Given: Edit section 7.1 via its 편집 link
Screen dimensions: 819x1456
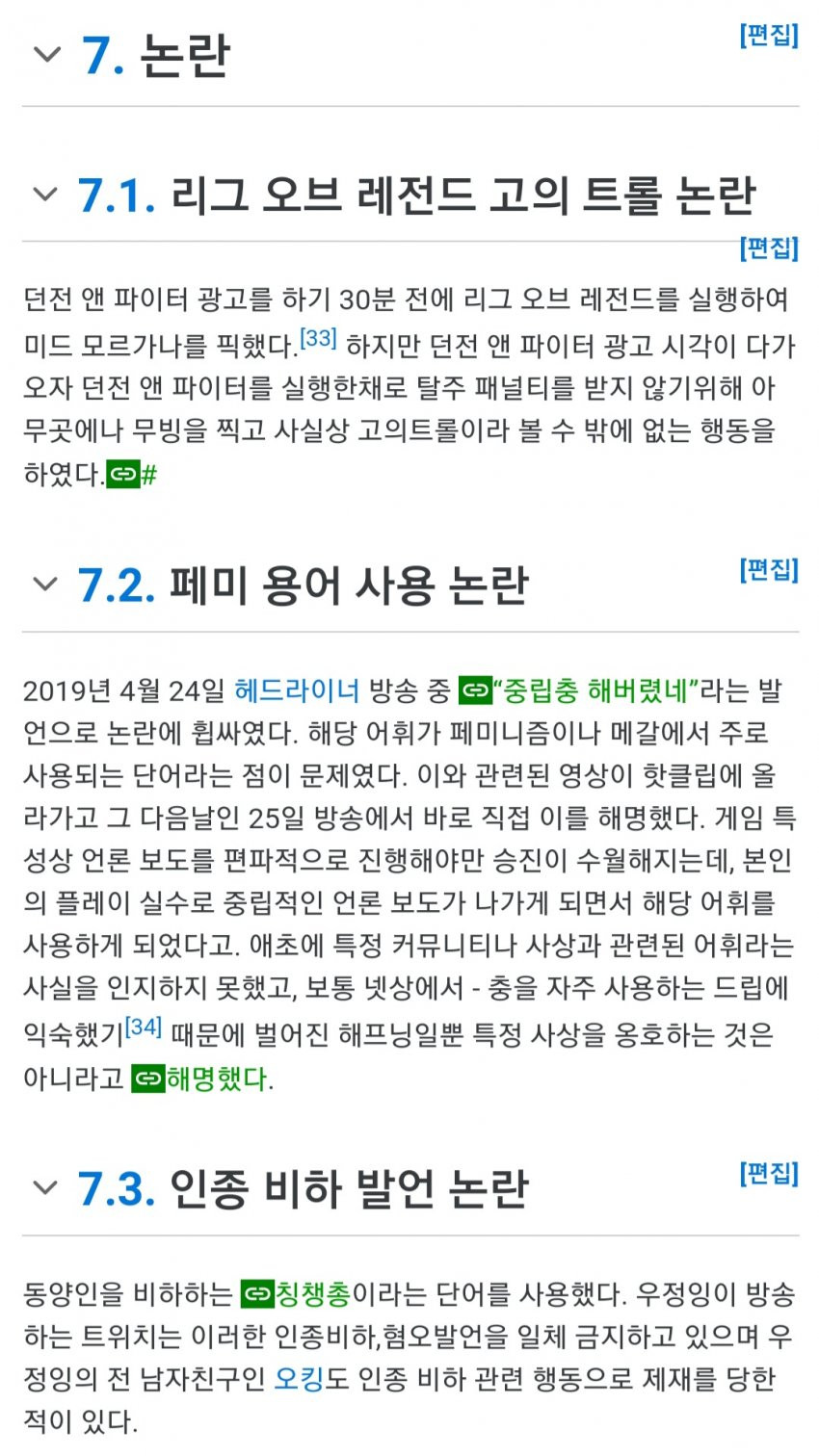Looking at the screenshot, I should tap(769, 248).
